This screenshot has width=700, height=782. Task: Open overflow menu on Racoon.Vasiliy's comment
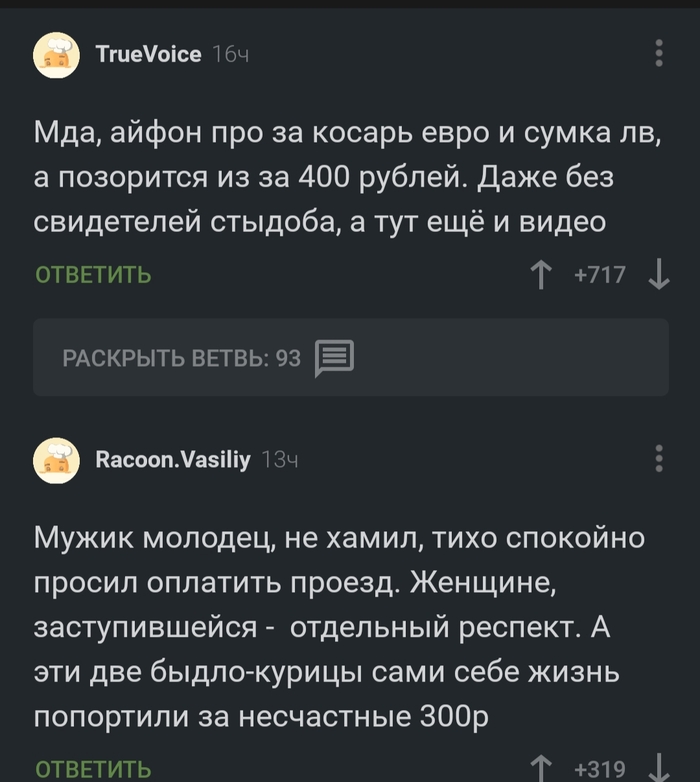[x=658, y=458]
